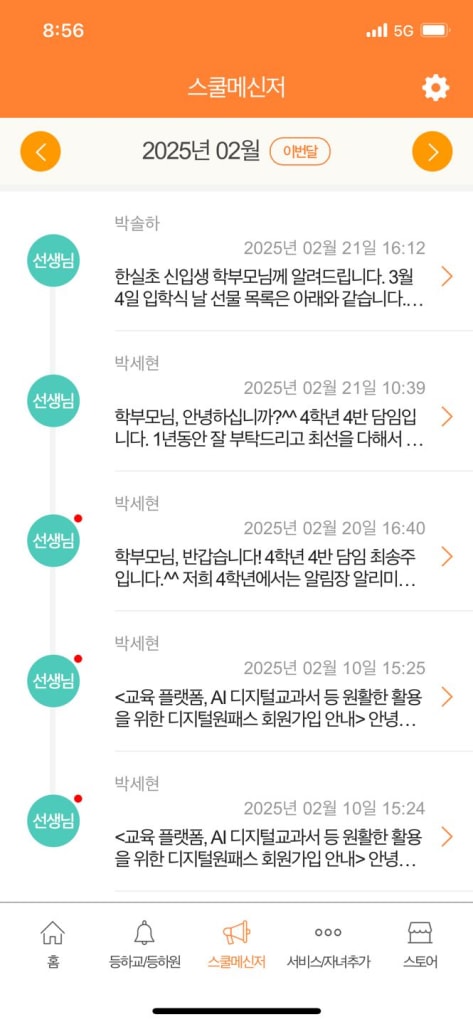This screenshot has width=473, height=1024.
Task: Switch to the 스토어 tab
Action: tap(420, 944)
